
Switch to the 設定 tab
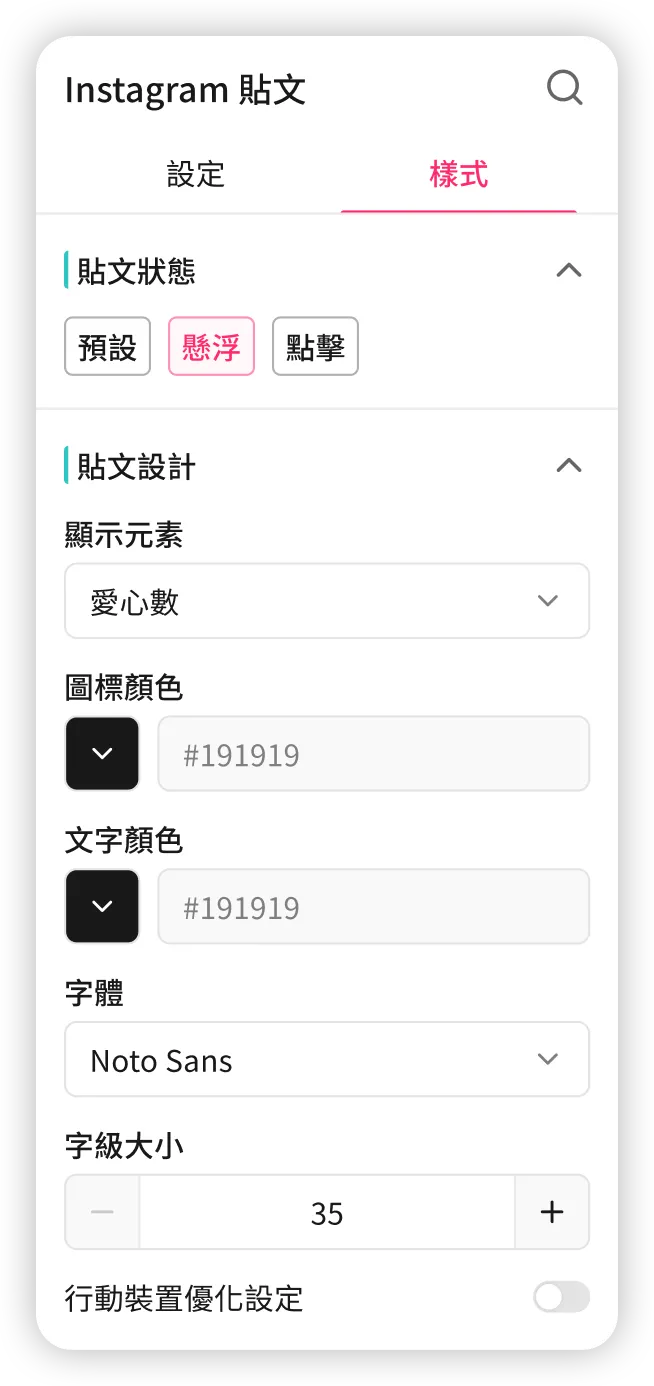tap(196, 175)
